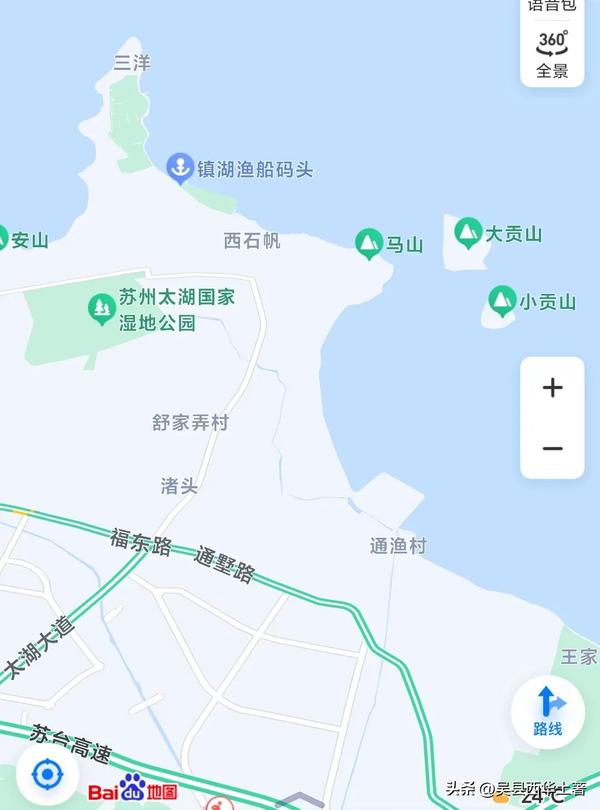This screenshot has height=810, width=600.
Task: Select the 马山 mountain marker
Action: (x=369, y=243)
